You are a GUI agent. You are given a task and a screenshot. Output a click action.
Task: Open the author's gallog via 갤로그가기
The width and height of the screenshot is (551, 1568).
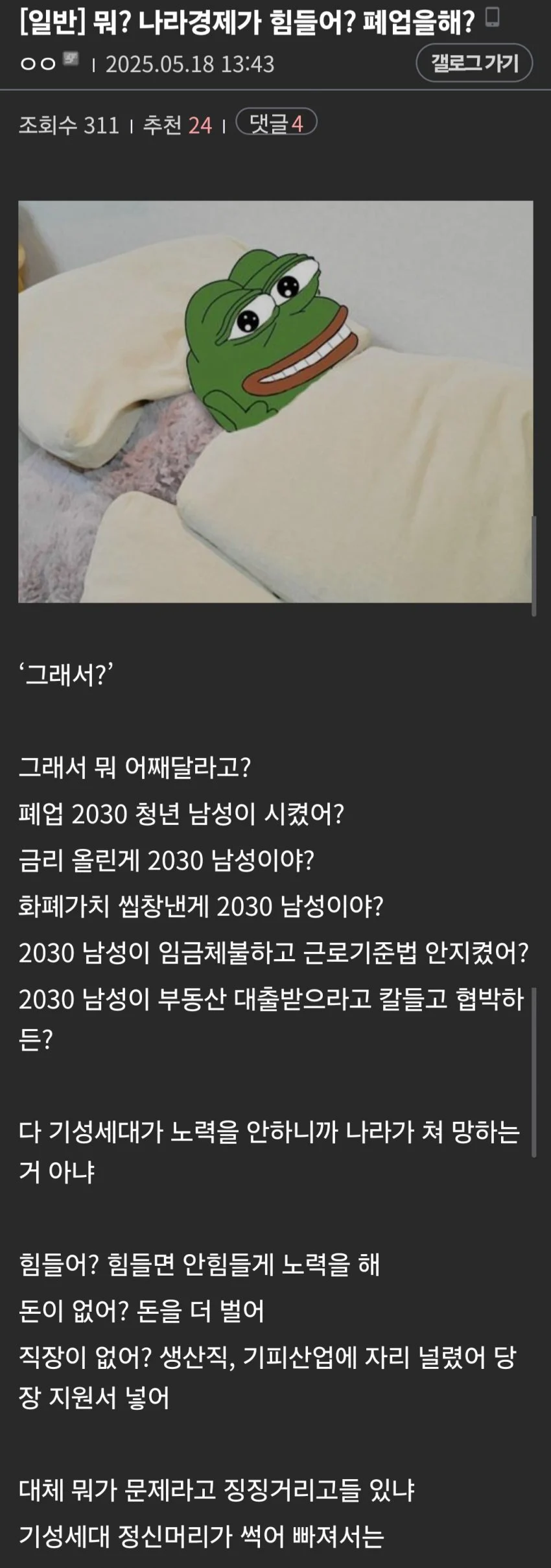click(474, 63)
